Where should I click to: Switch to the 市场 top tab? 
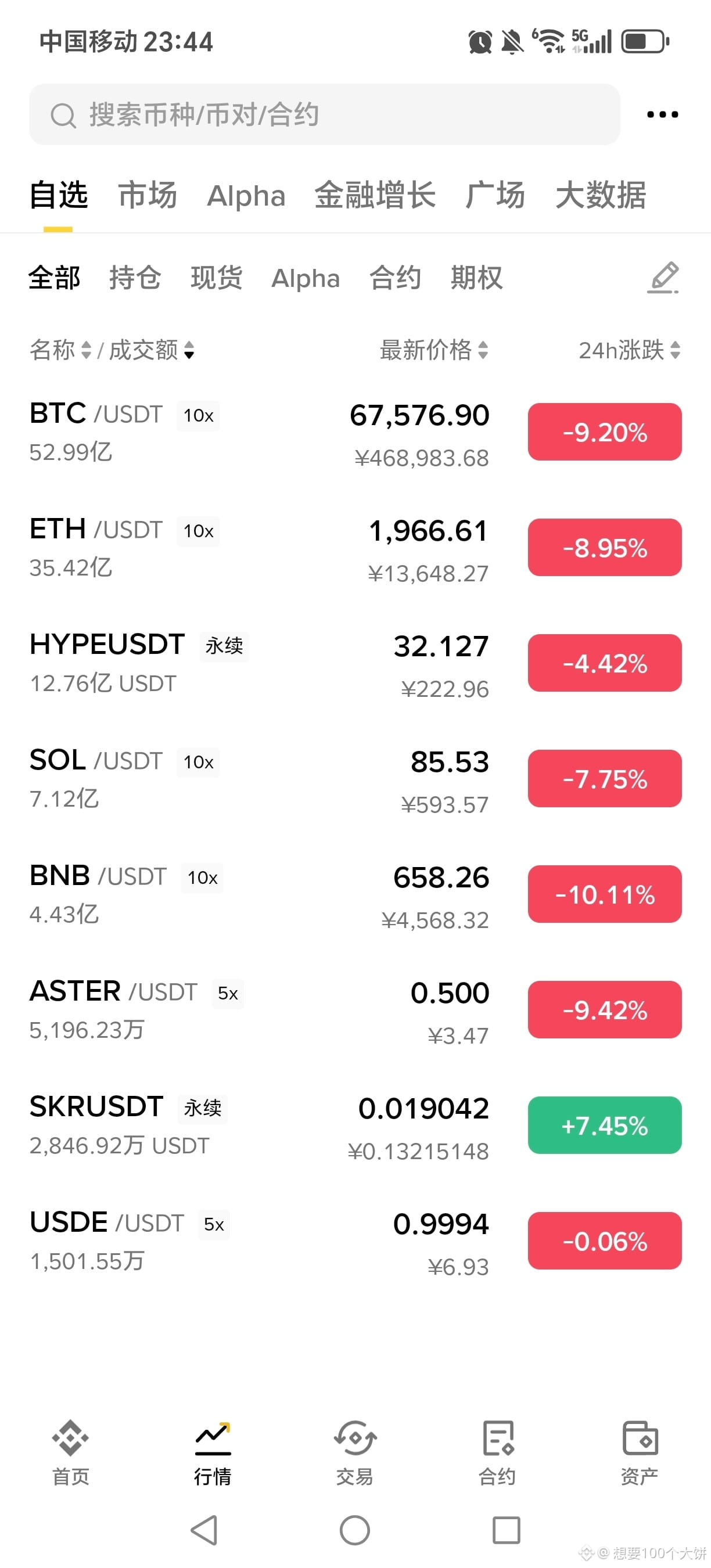tap(148, 195)
